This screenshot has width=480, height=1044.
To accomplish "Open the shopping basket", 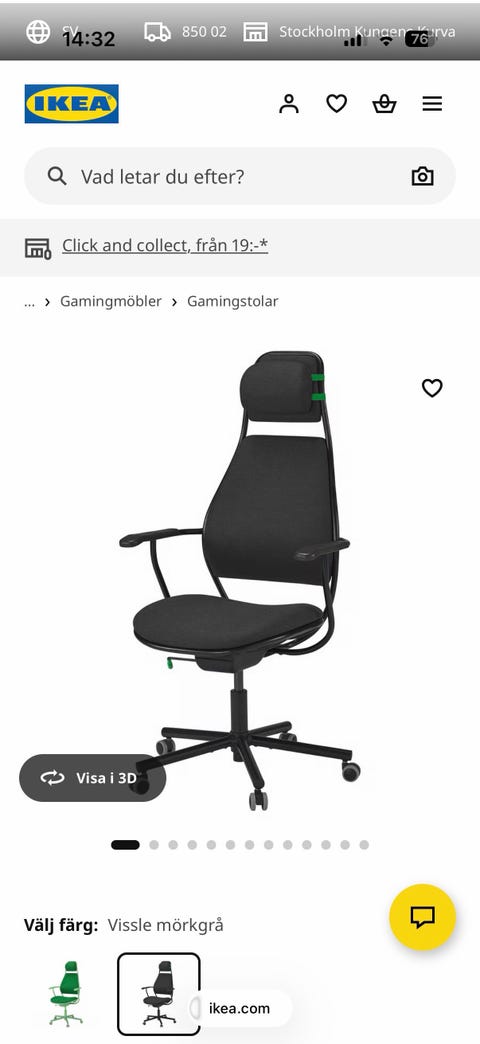I will [384, 104].
